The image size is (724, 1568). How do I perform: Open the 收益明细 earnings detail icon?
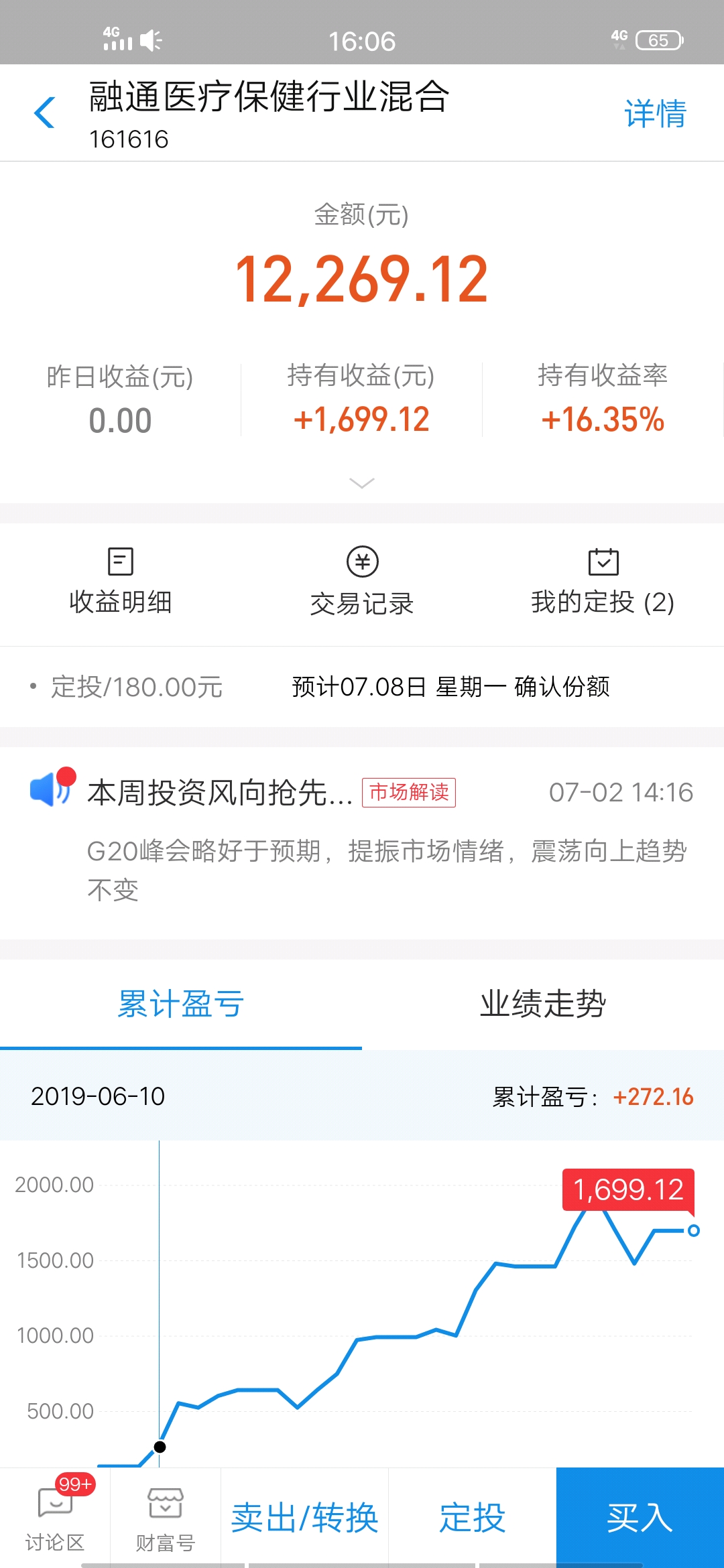121,580
